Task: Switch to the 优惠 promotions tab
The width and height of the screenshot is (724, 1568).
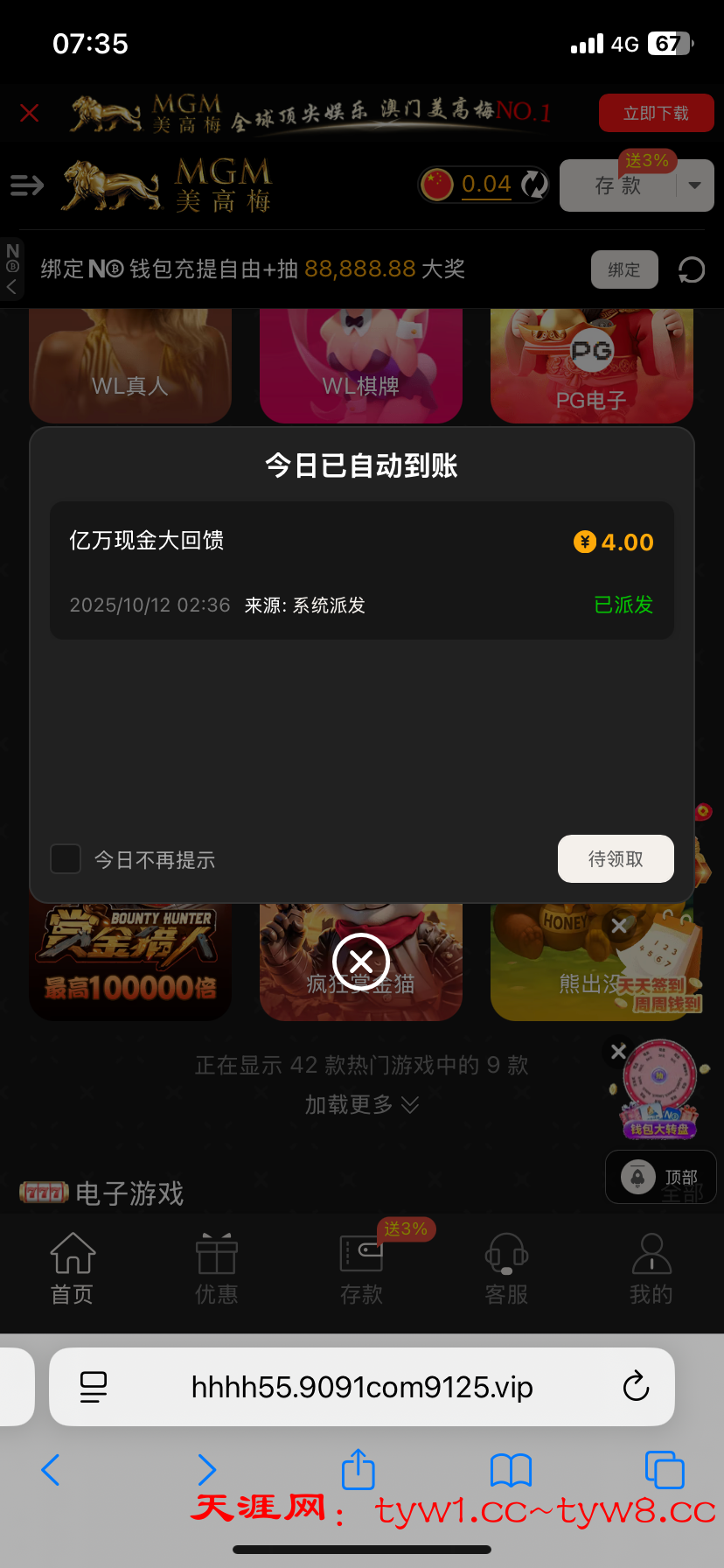Action: point(217,1268)
